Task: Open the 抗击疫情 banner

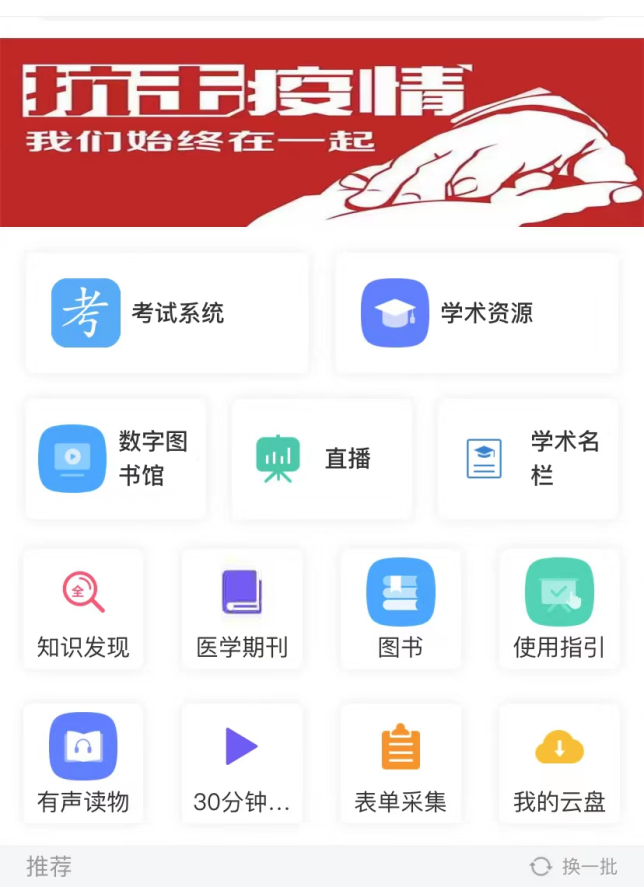Action: 322,132
